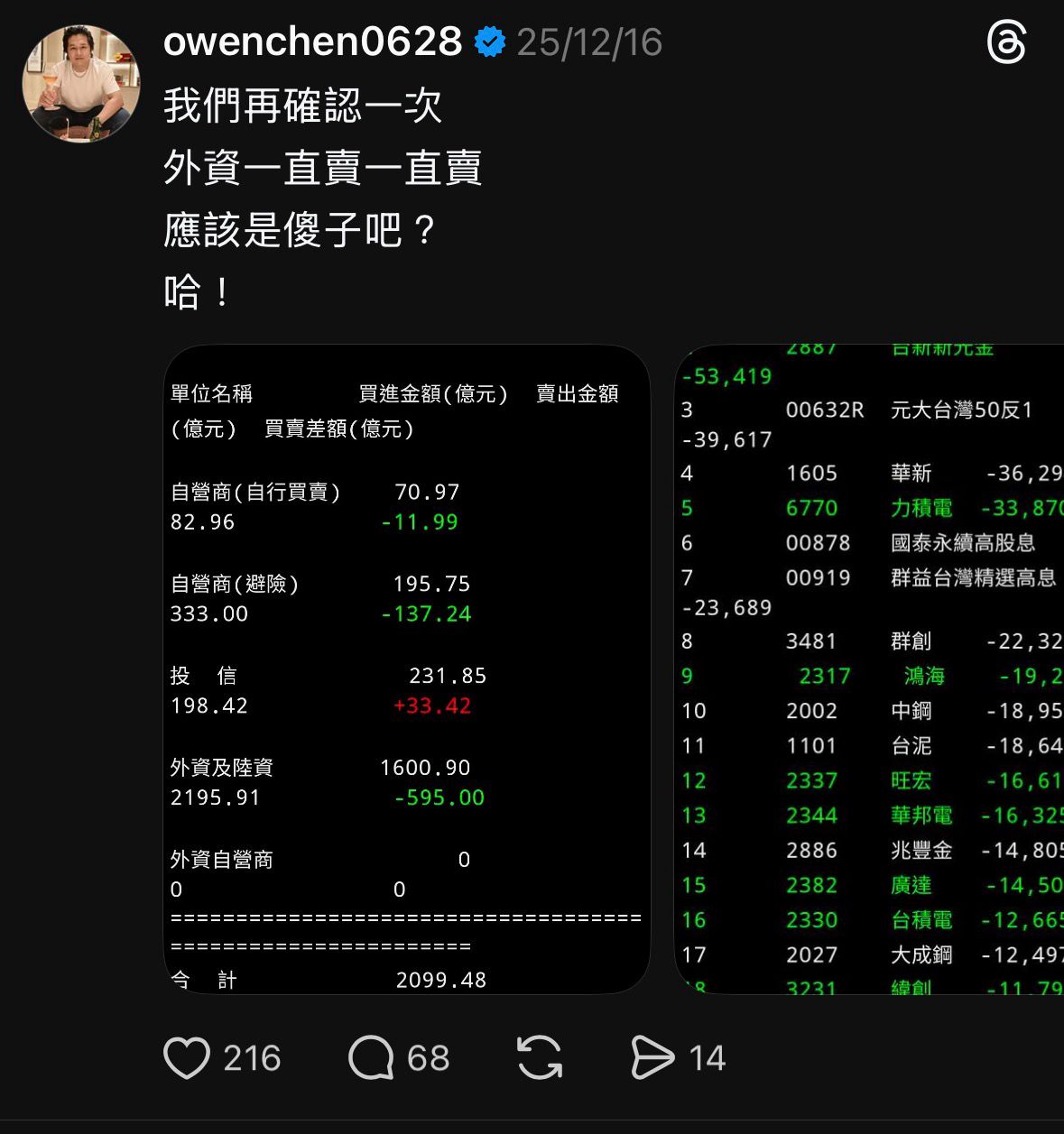Screen dimensions: 1064x1134
Task: Open the owenchen0628 username link
Action: pyautogui.click(x=312, y=42)
